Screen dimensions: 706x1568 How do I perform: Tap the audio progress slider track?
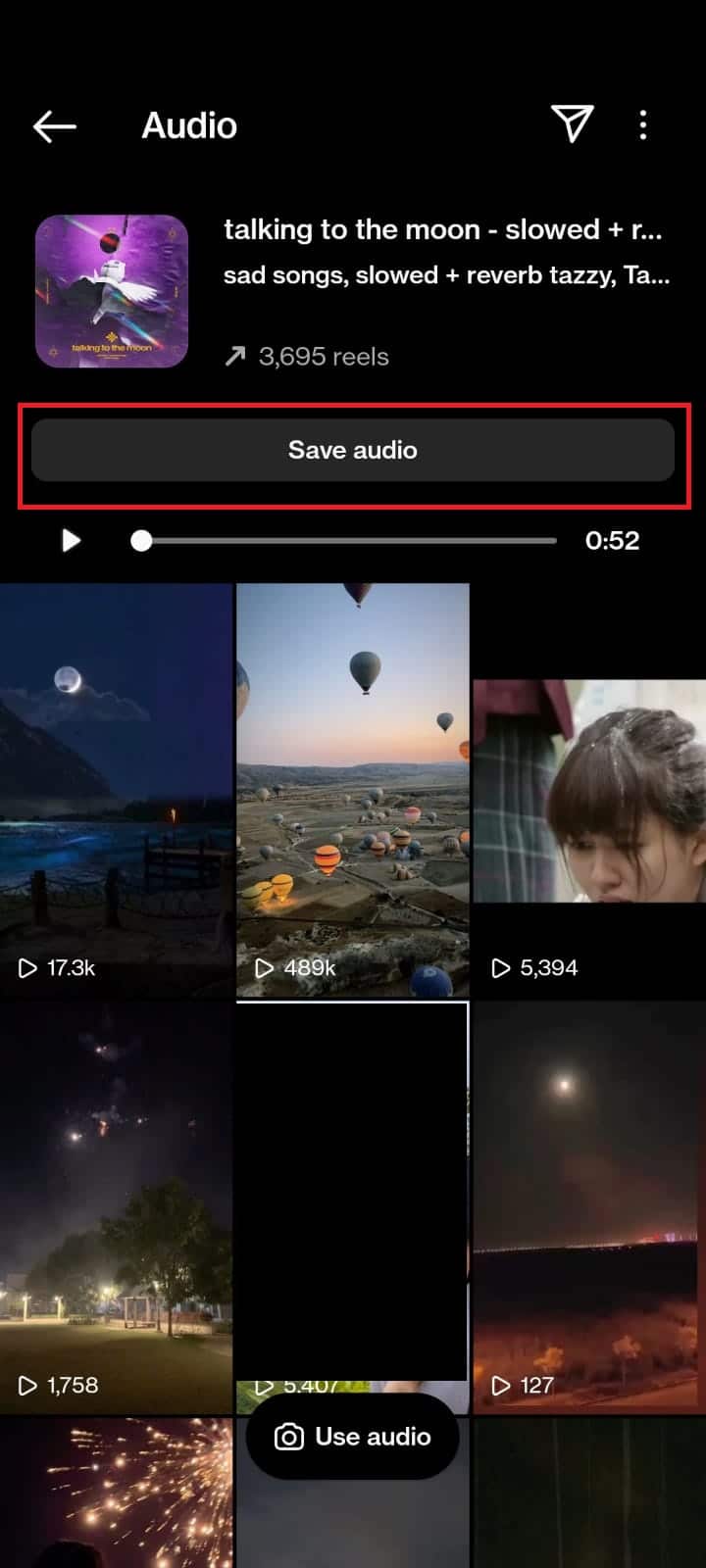(348, 541)
